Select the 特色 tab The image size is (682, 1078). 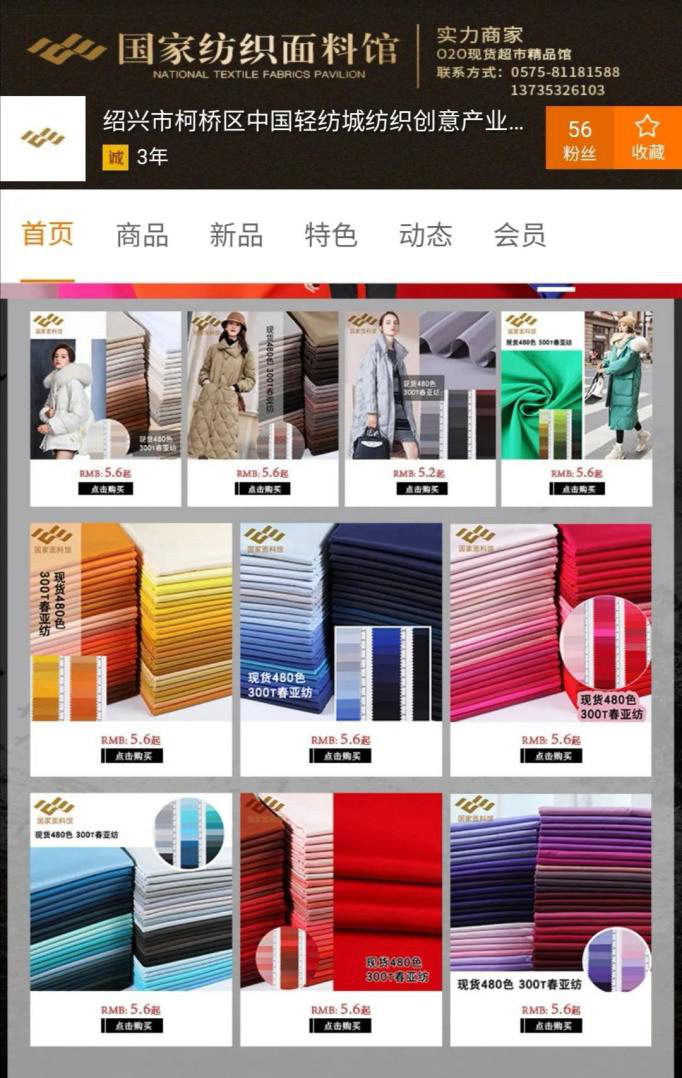pos(331,236)
